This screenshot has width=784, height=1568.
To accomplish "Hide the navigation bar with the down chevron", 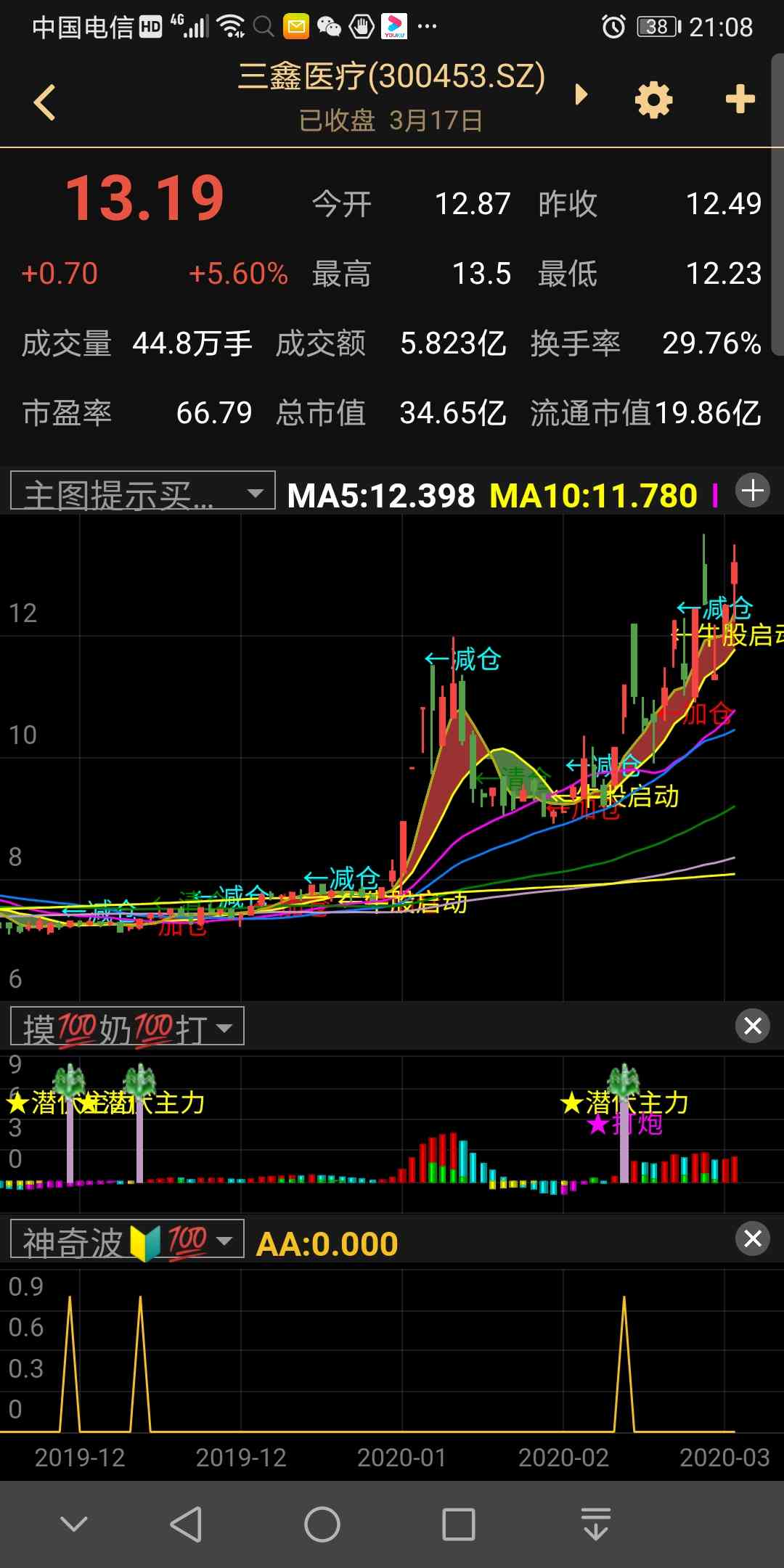I will [x=74, y=1524].
